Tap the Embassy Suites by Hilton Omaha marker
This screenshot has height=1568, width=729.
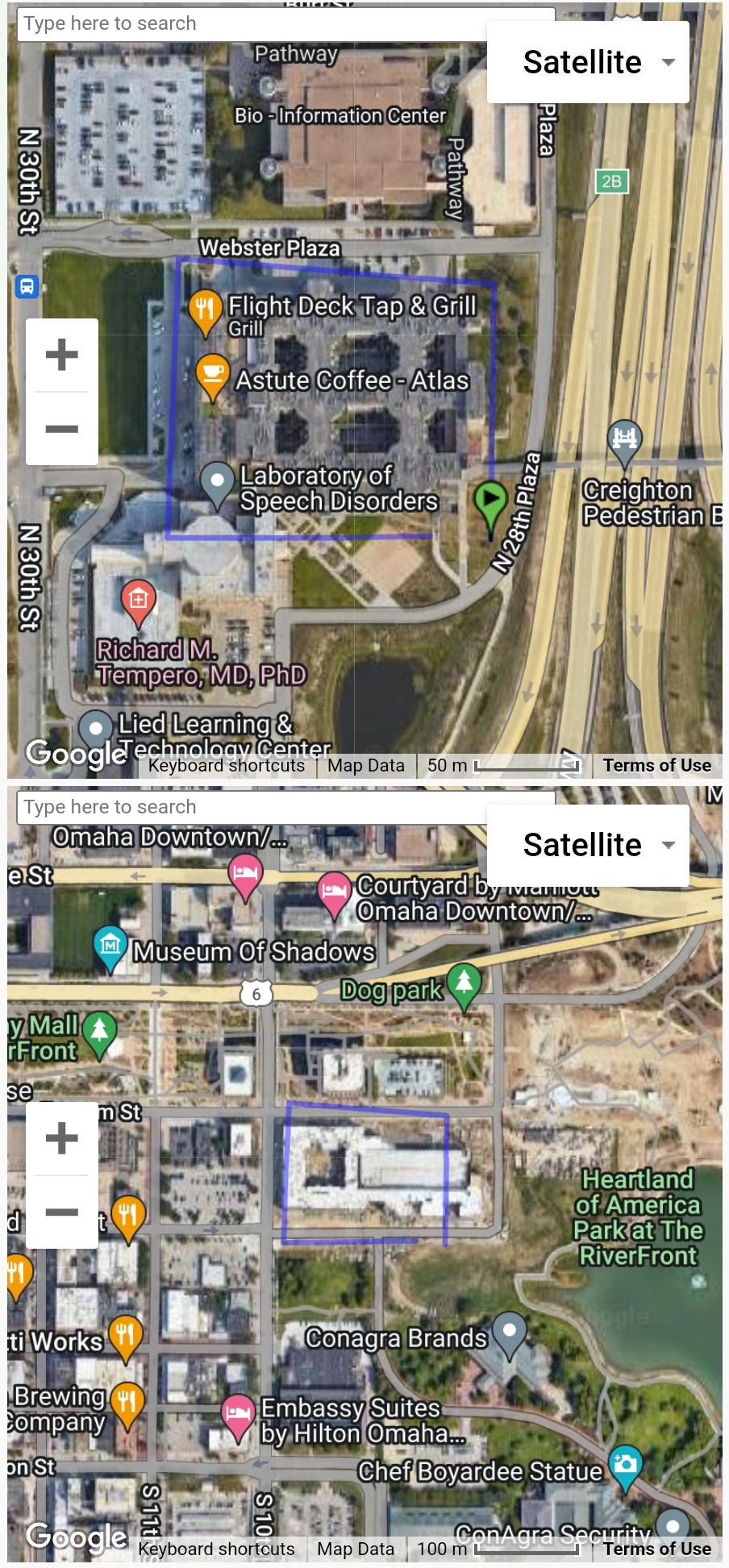tap(238, 1414)
